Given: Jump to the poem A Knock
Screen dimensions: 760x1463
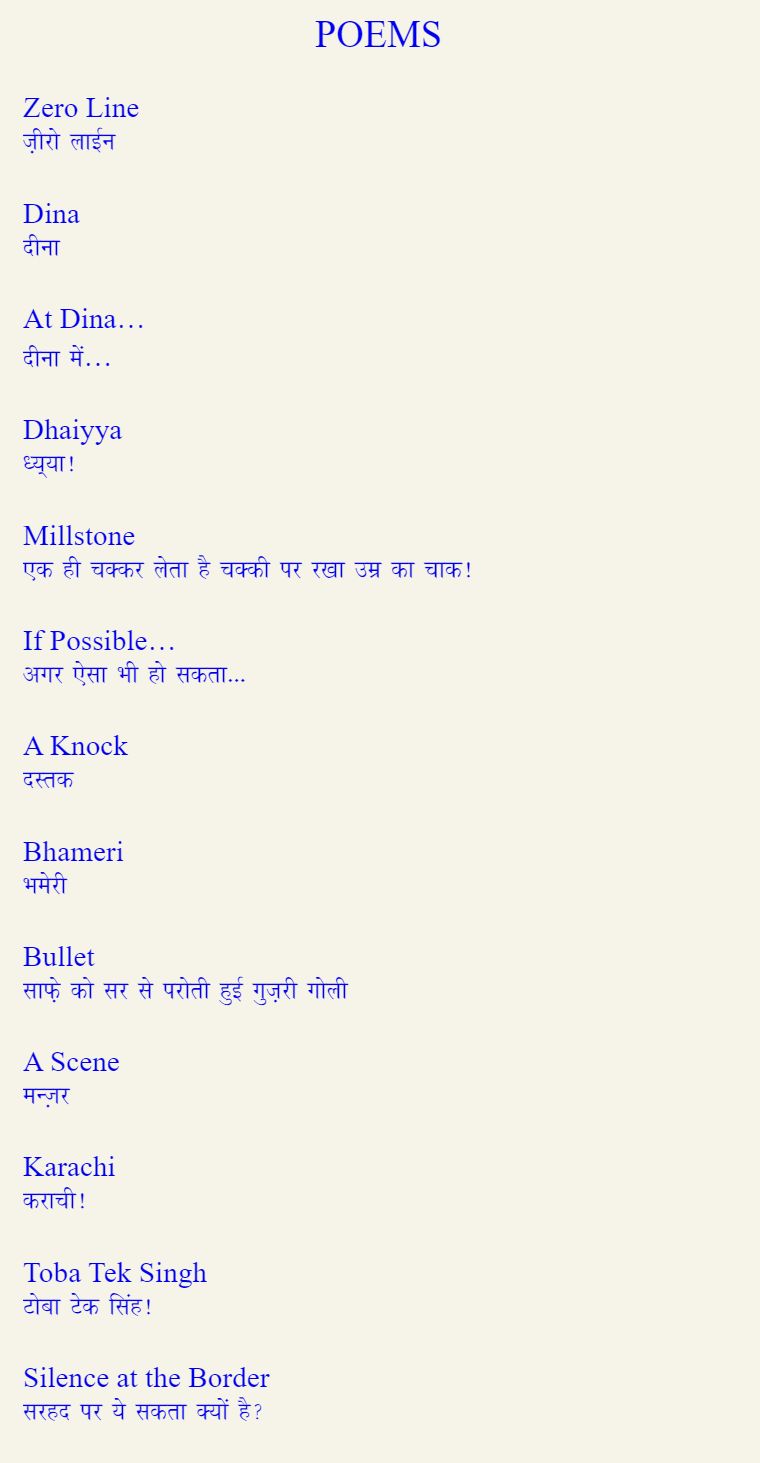Looking at the screenshot, I should pyautogui.click(x=75, y=746).
